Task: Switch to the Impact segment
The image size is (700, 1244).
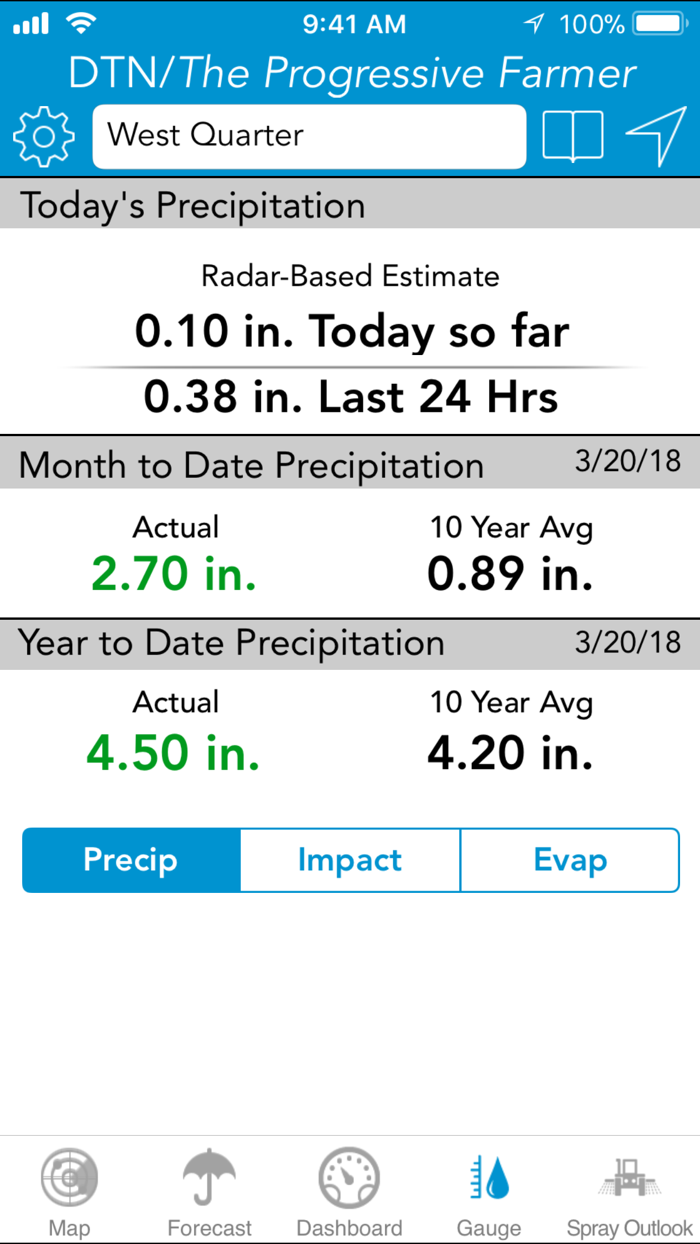Action: 350,860
